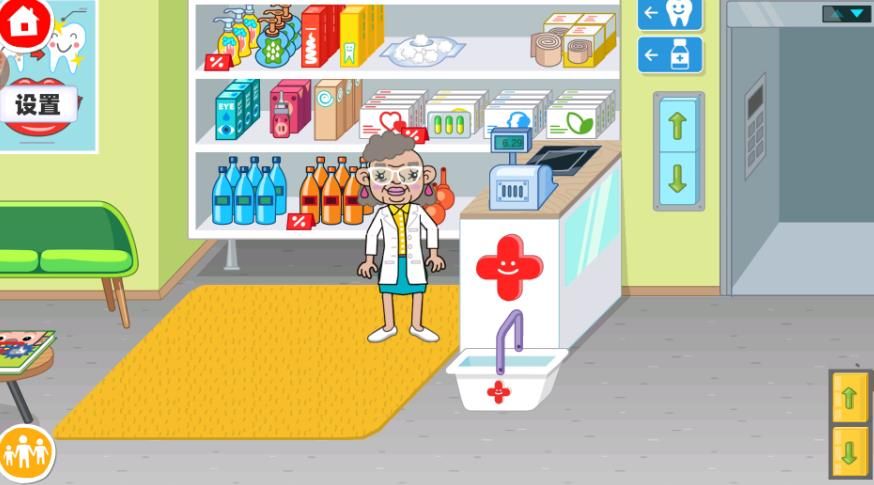
Task: Open the 设置 settings button
Action: click(38, 104)
